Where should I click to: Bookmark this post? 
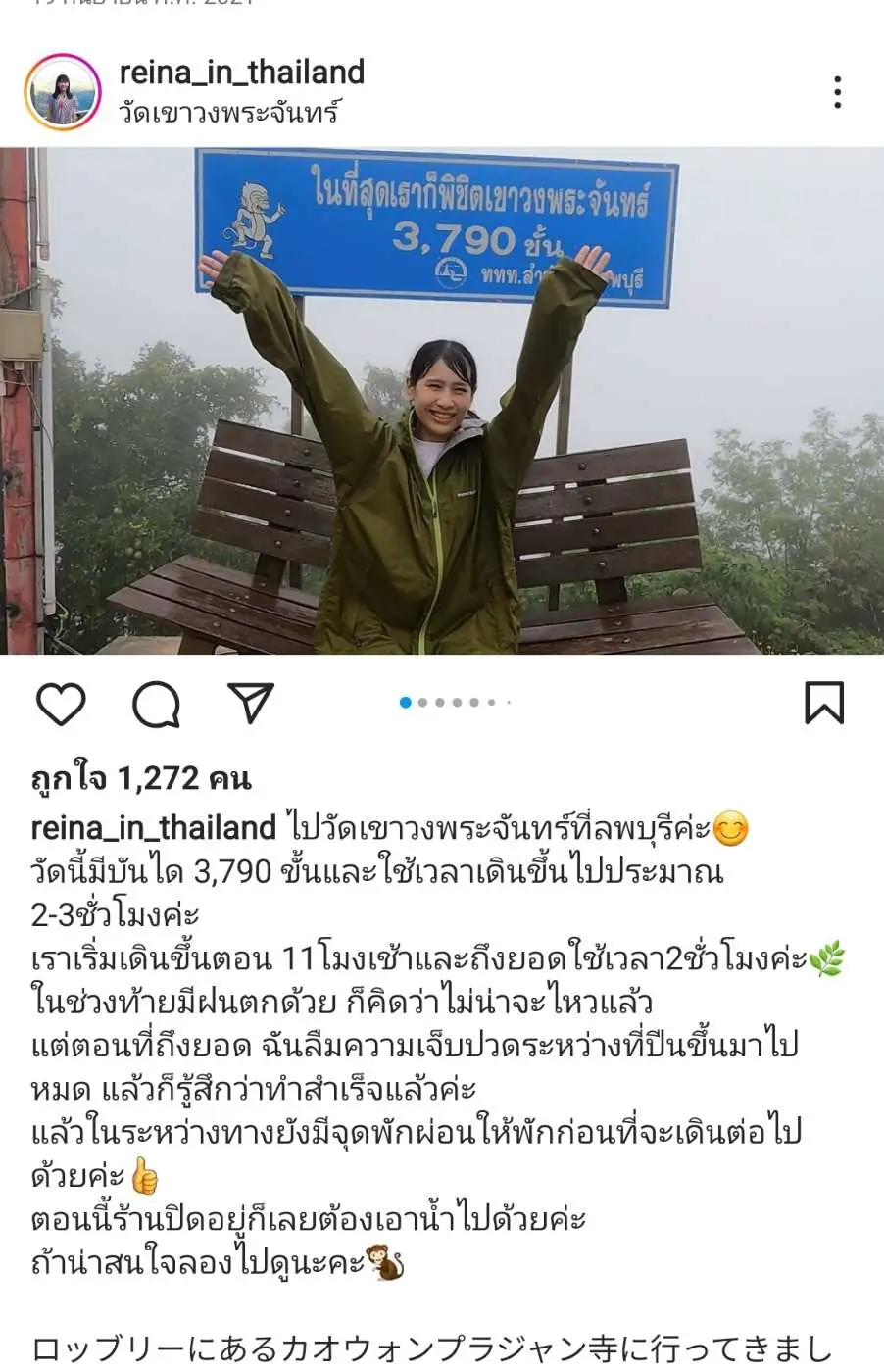click(823, 703)
